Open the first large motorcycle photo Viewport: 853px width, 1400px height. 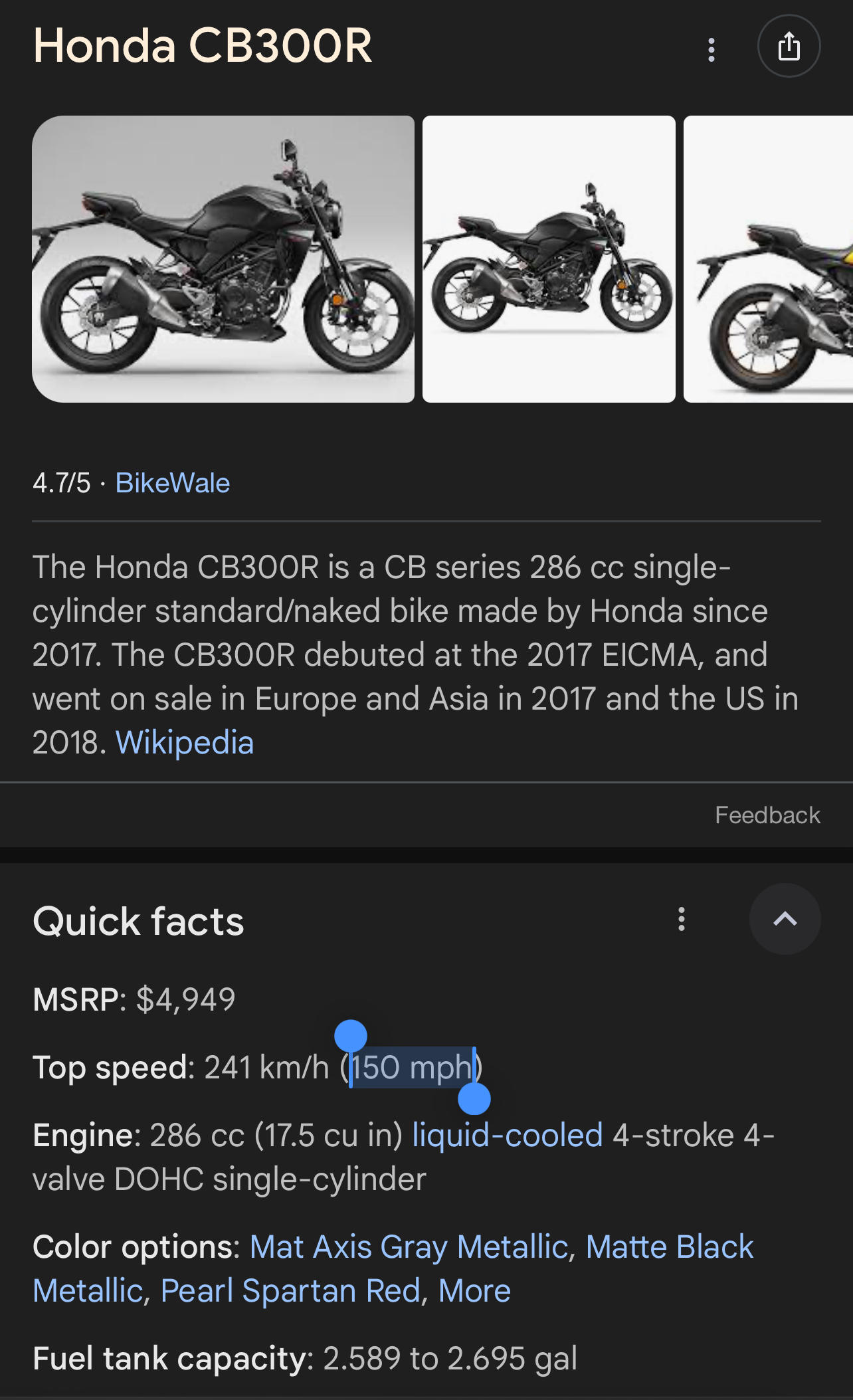point(223,259)
